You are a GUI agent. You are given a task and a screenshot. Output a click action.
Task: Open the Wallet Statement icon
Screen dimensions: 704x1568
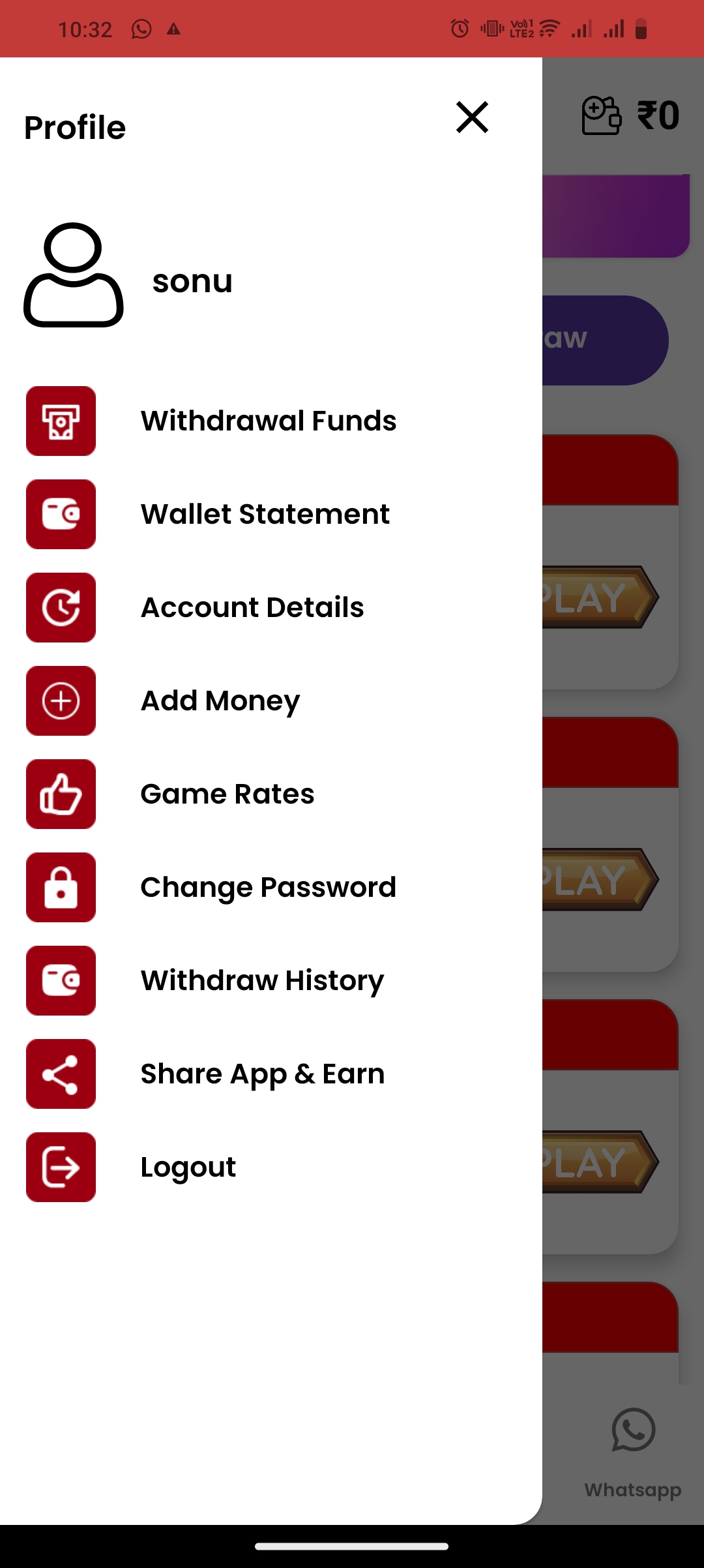click(x=61, y=515)
